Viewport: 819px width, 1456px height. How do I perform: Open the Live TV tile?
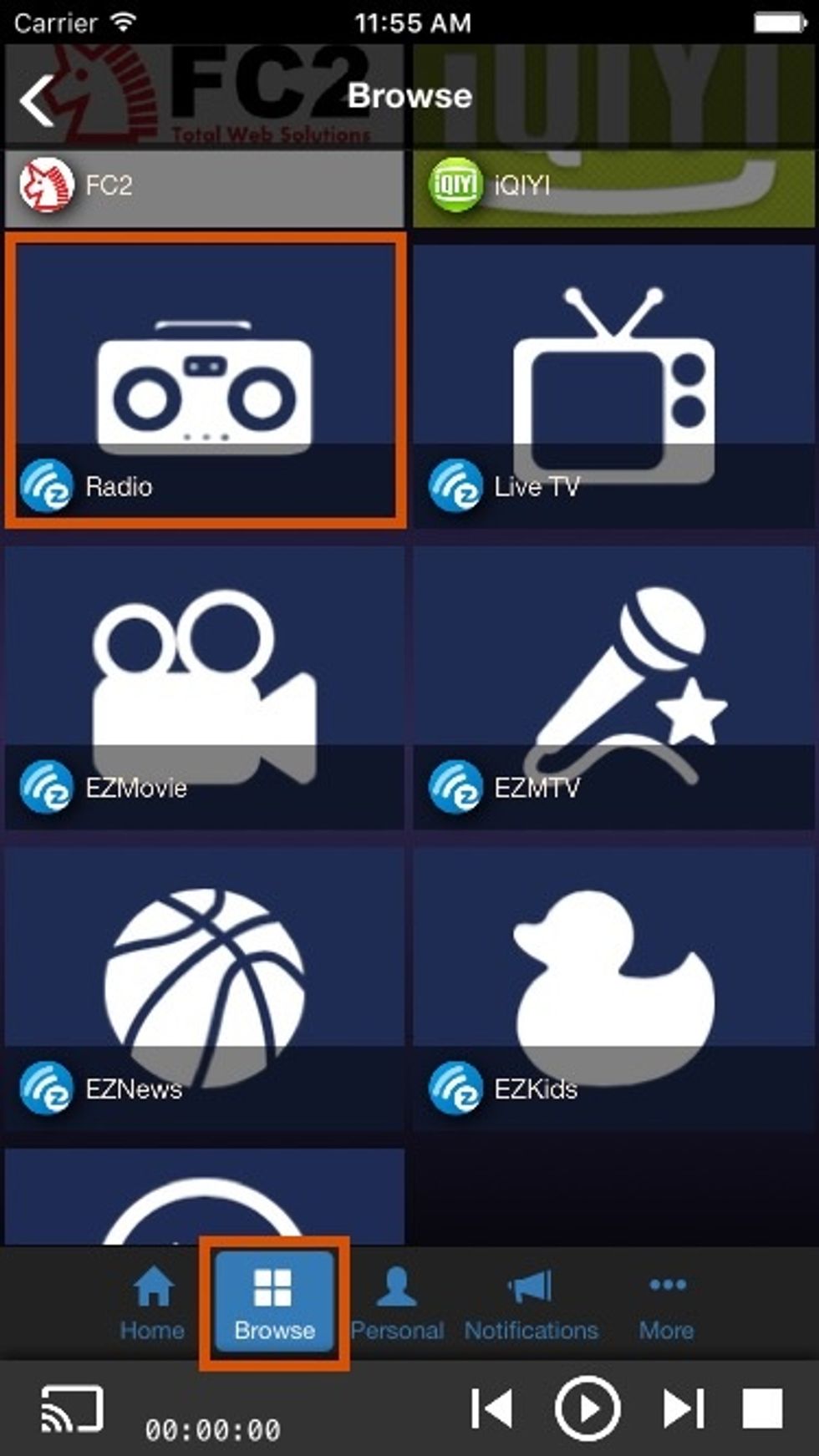pos(613,385)
